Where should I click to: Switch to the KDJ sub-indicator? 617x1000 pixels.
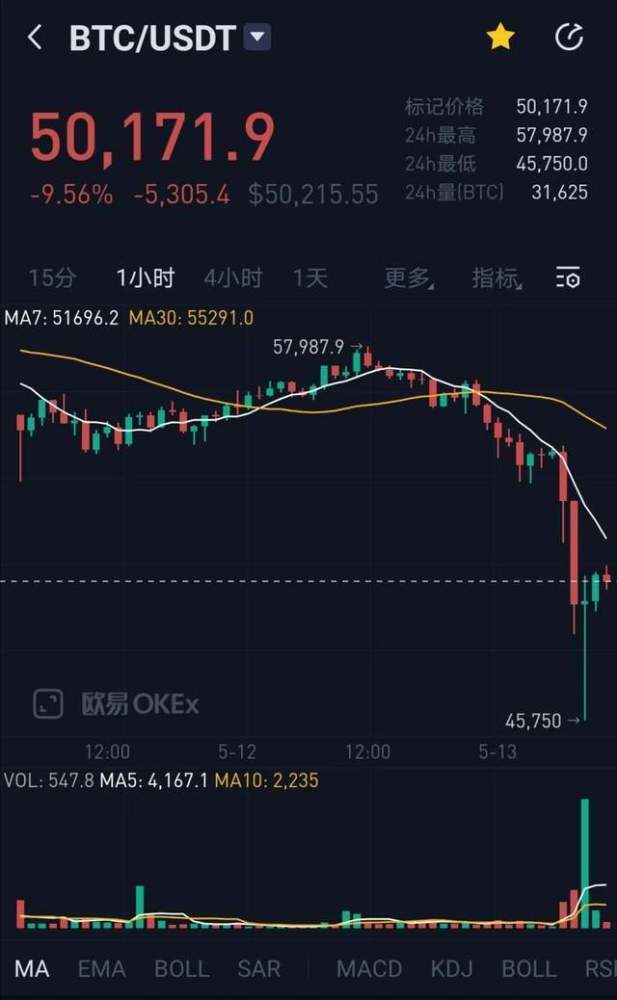click(452, 969)
